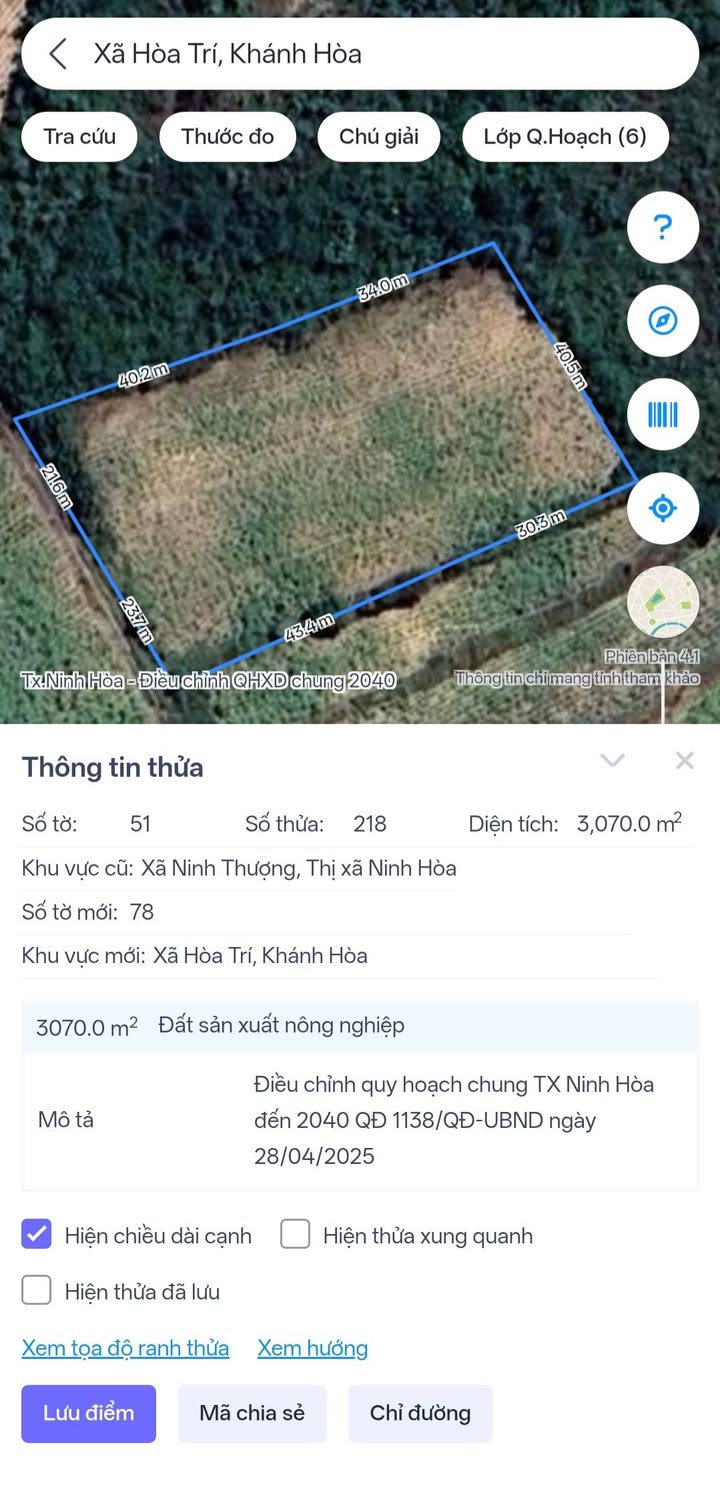Image resolution: width=720 pixels, height=1499 pixels.
Task: Uncheck Hiện chiều dài cạnh
Action: 37,1235
